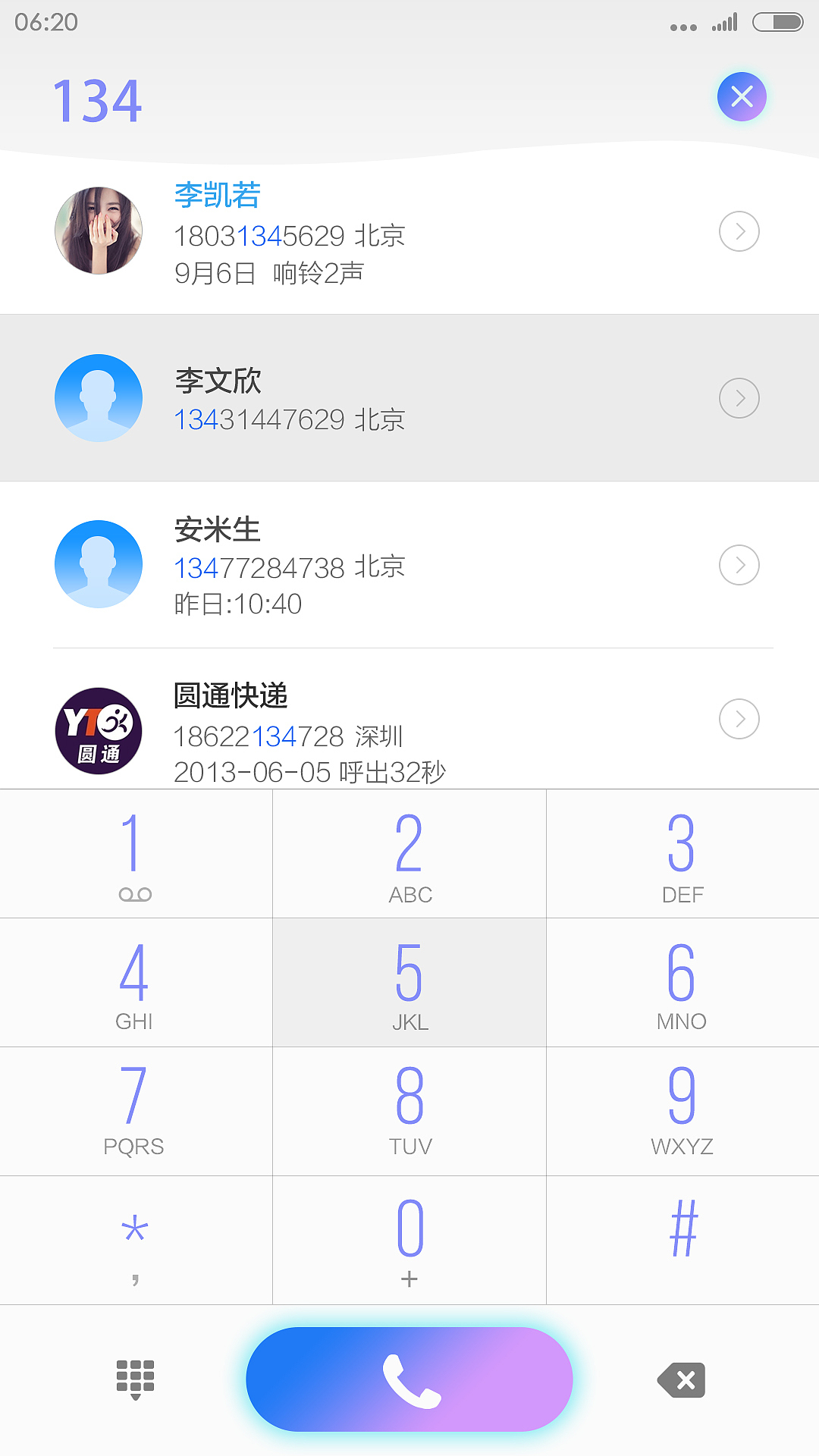Hide the dialpad using the keypad icon
Image resolution: width=819 pixels, height=1456 pixels.
135,1379
